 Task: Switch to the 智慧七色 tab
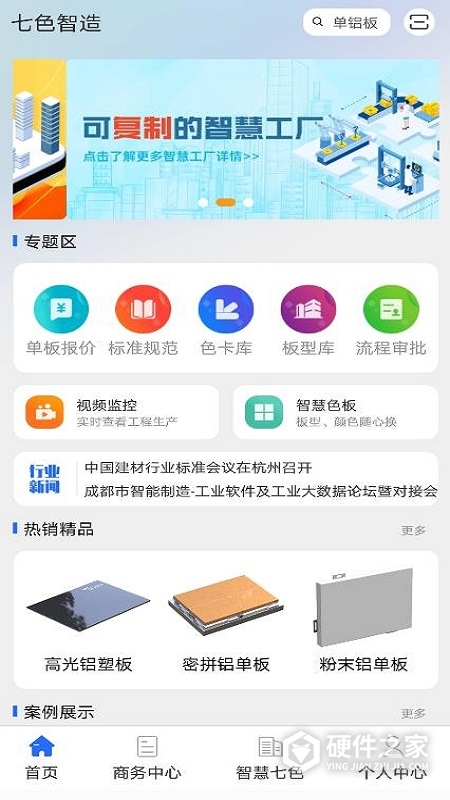click(270, 758)
